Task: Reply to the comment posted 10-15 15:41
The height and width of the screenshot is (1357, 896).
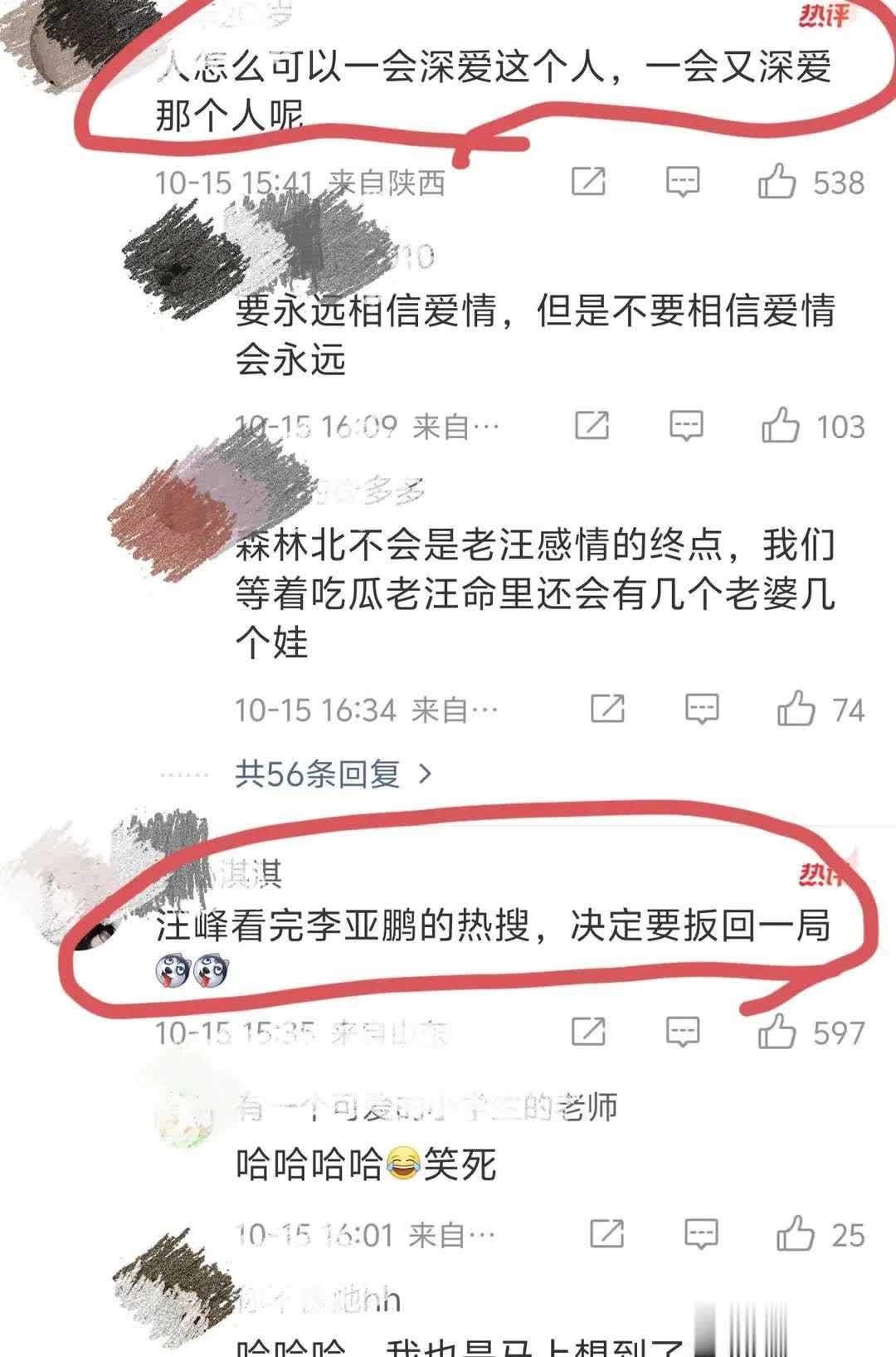Action: [x=683, y=182]
